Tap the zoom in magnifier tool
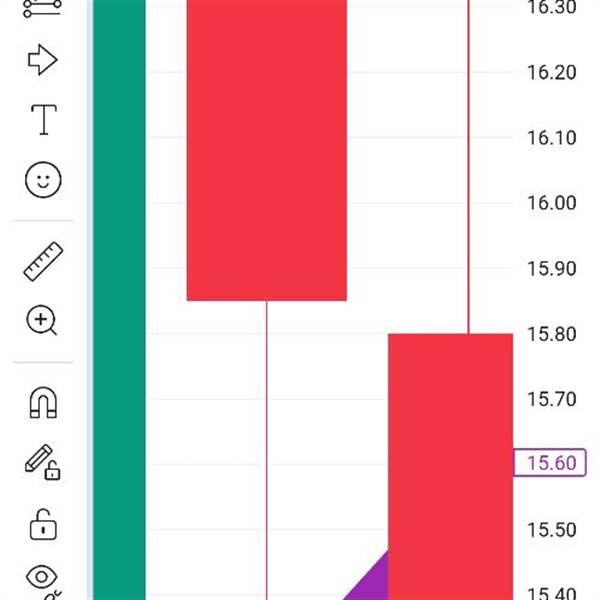The width and height of the screenshot is (600, 600). click(42, 320)
